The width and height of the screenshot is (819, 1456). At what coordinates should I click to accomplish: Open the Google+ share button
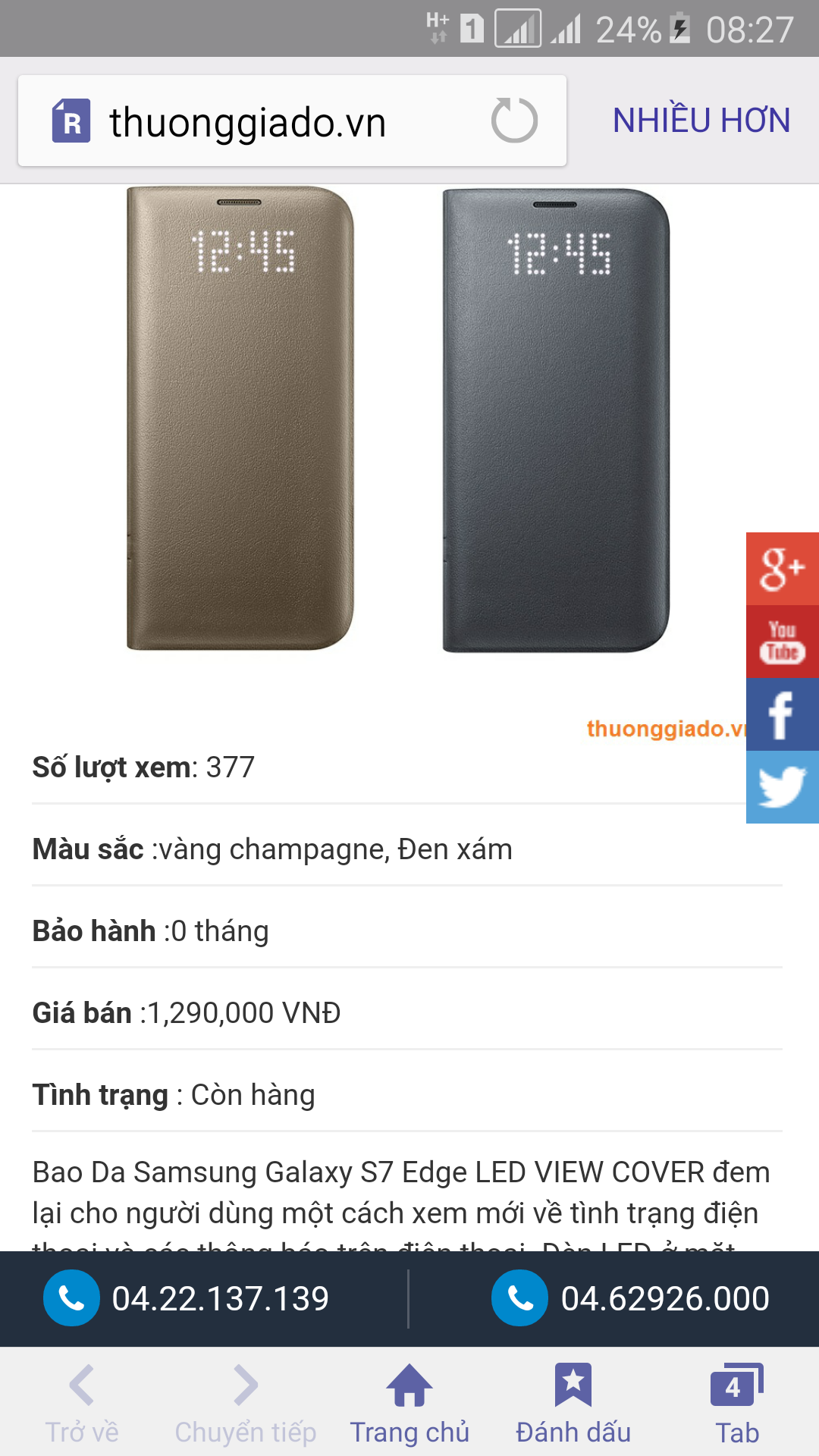(782, 568)
